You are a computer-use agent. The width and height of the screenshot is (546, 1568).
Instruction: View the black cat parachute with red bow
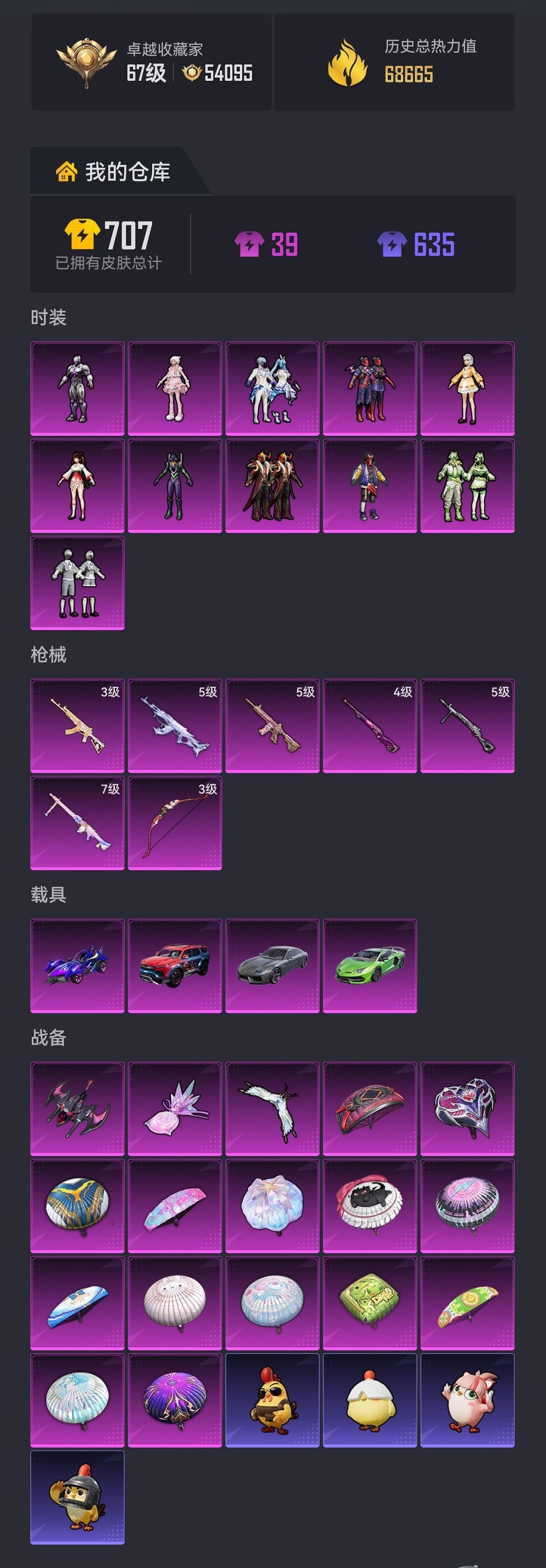(x=370, y=1206)
